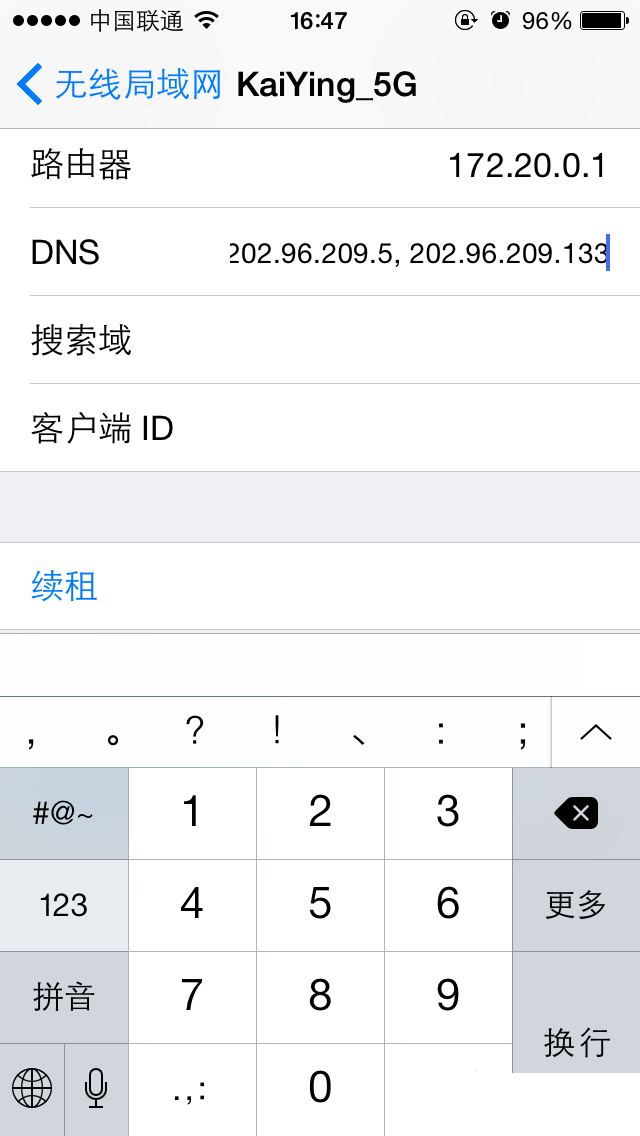Select the 客户端 ID field
This screenshot has height=1136, width=640.
320,428
